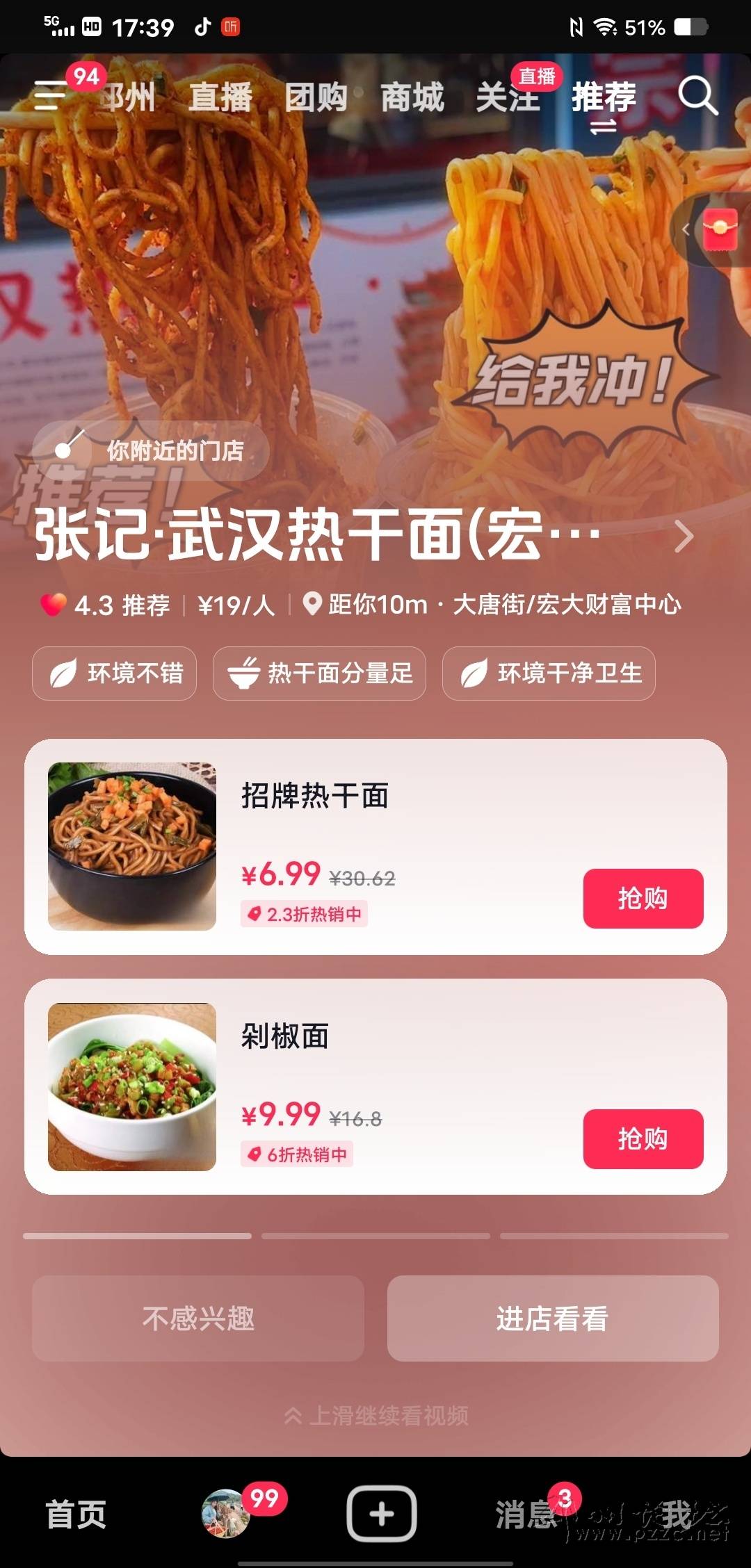Open store 张记·武汉热干面 details
Image resolution: width=751 pixels, height=1568 pixels.
point(362,535)
